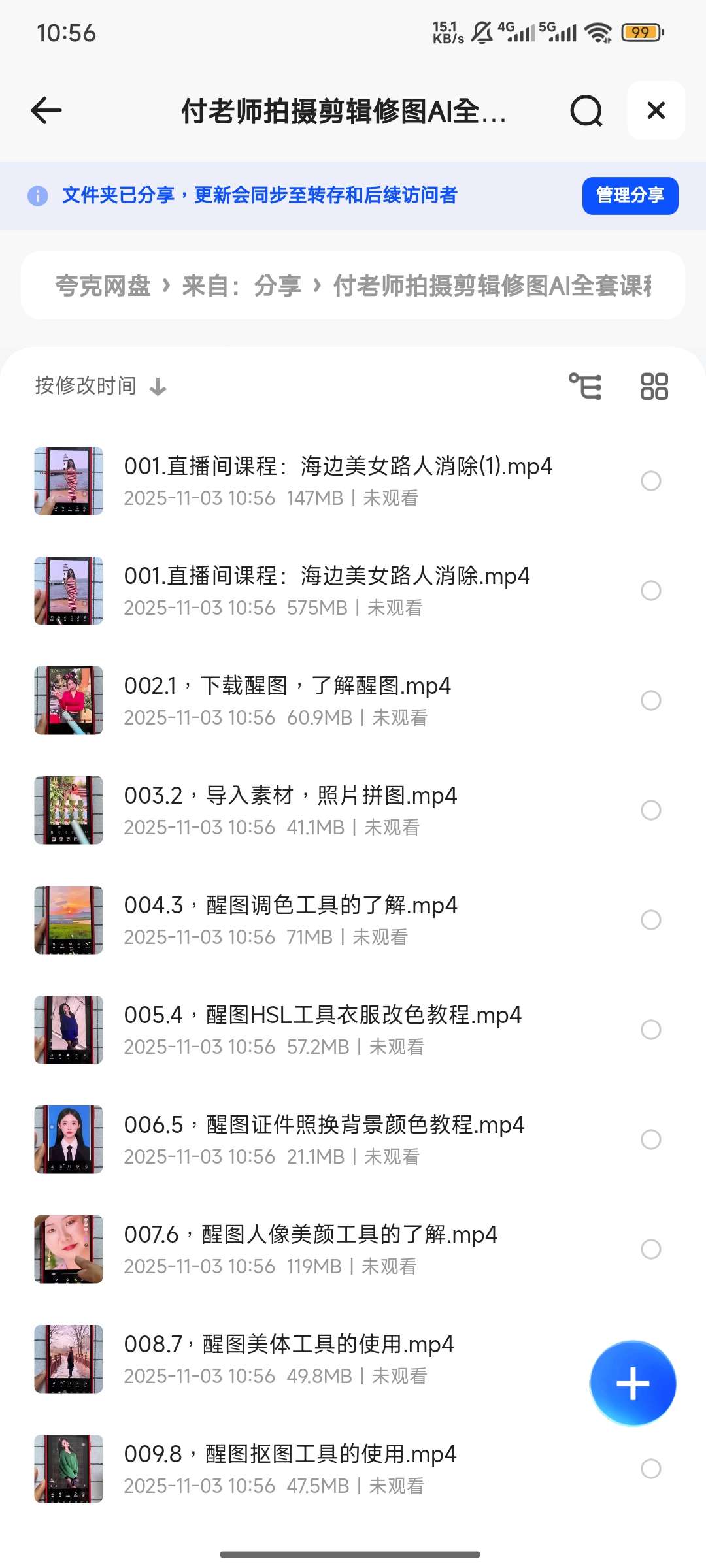Open the thumbnail of 006.5 证件照 video
The width and height of the screenshot is (706, 1568).
click(x=68, y=1139)
